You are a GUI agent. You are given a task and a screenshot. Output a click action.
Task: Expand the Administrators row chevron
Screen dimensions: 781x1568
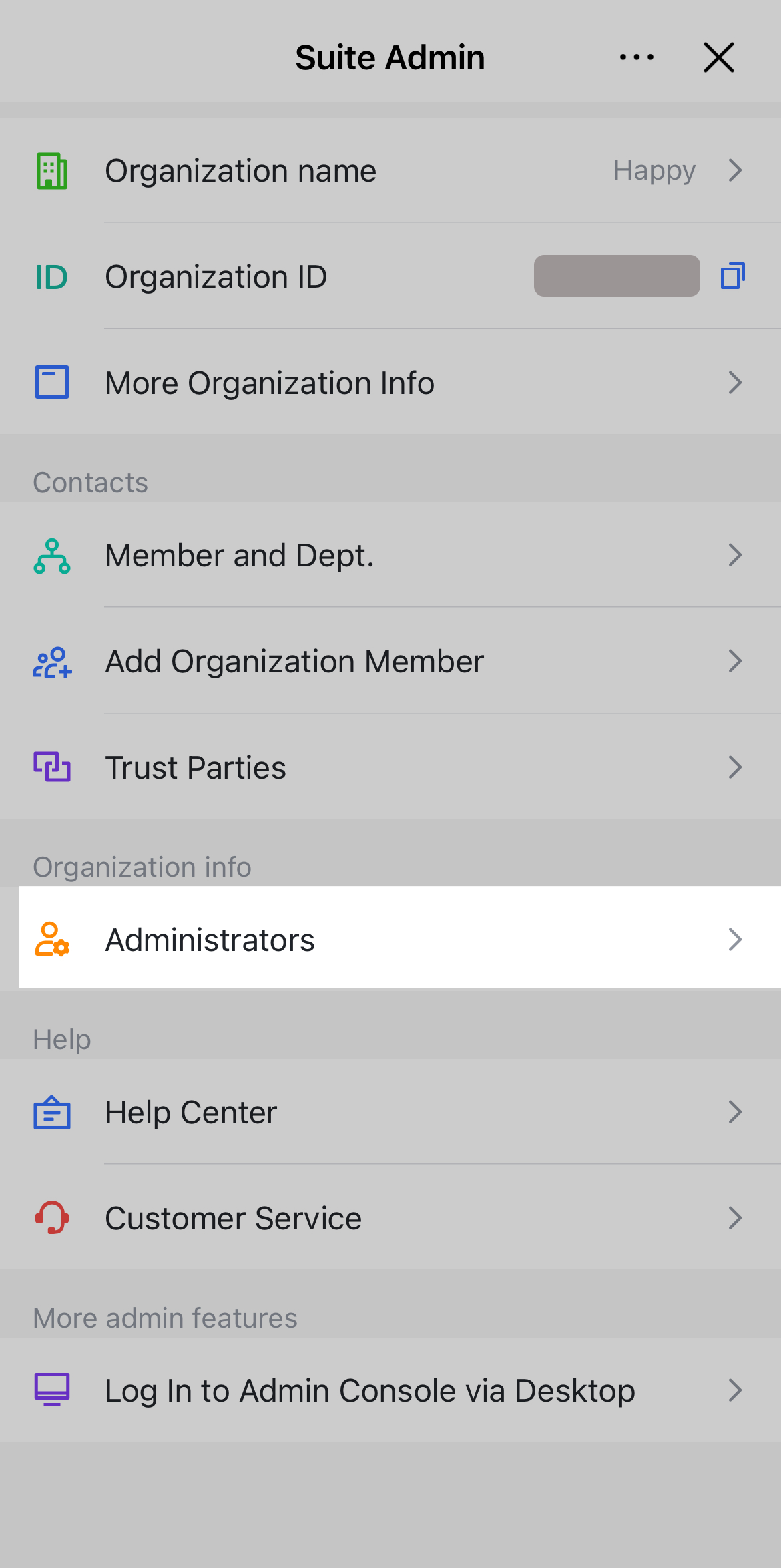(735, 940)
